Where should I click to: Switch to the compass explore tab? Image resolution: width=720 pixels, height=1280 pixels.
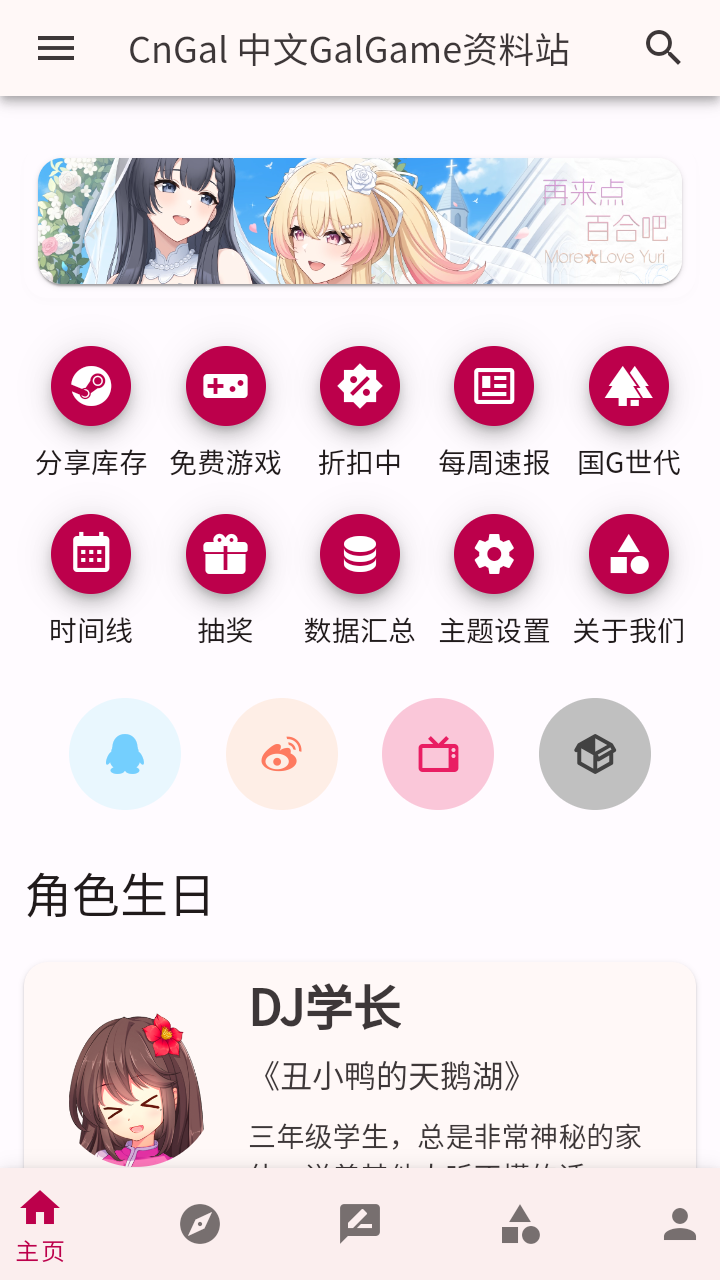tap(200, 1224)
